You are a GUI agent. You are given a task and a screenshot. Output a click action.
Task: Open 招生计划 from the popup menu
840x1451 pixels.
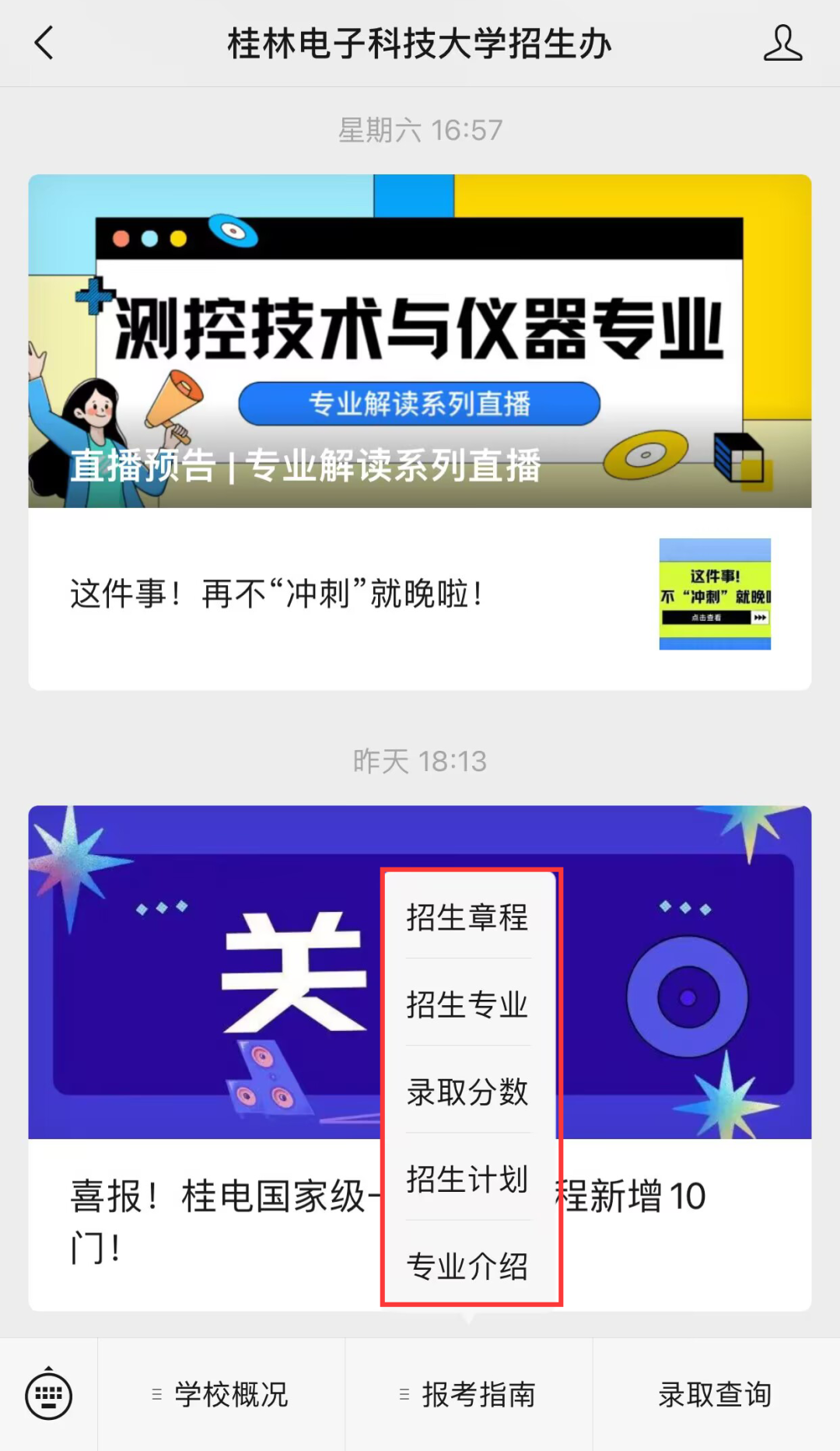tap(467, 1179)
